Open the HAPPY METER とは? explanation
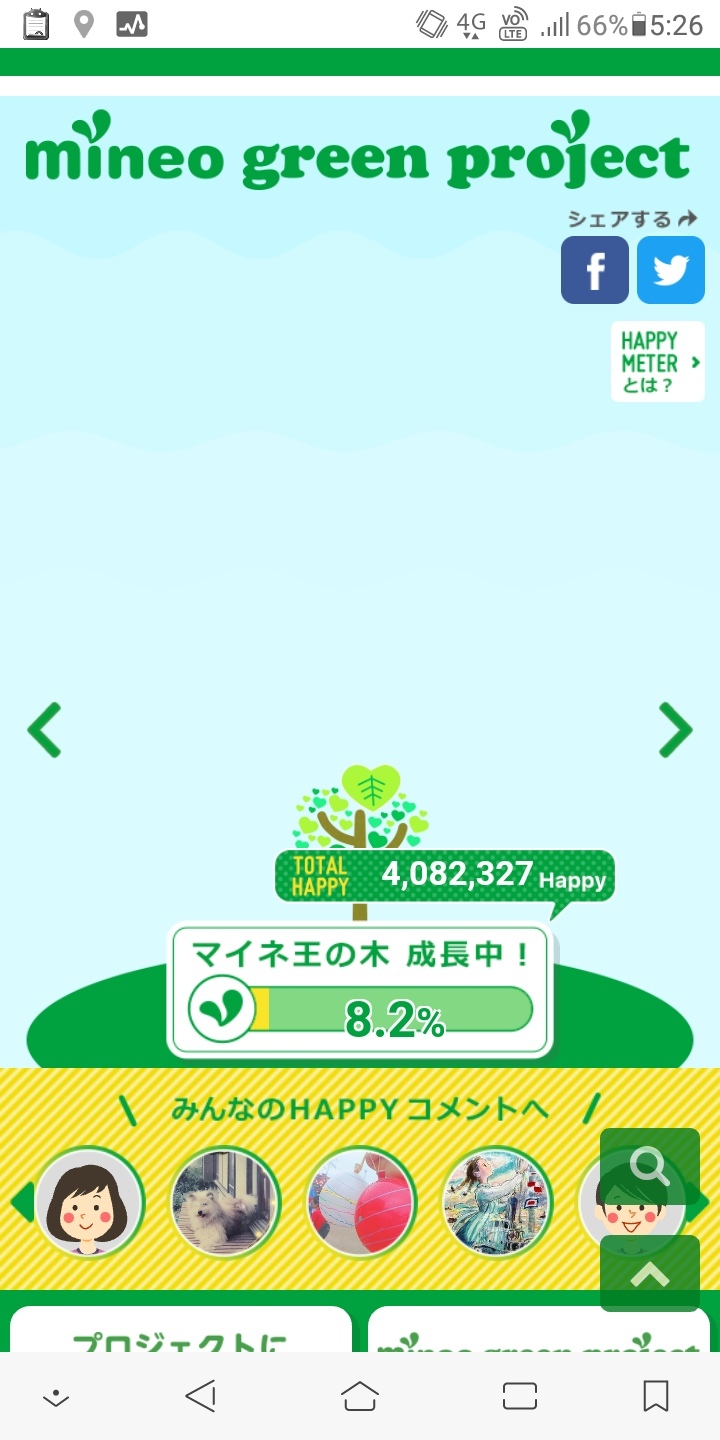 (x=658, y=362)
